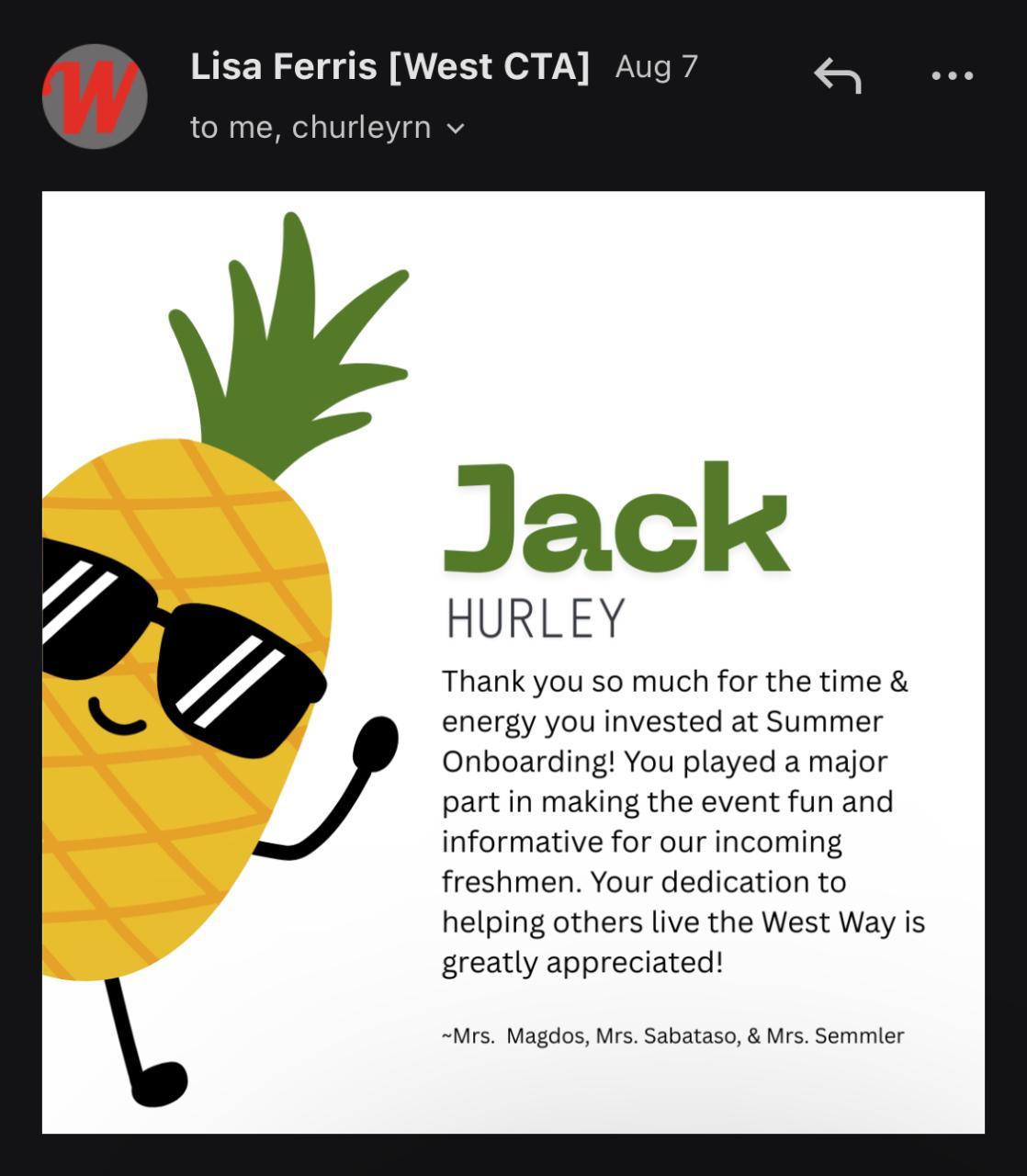Open Lisa Ferris's sender avatar
Viewport: 1027px width, 1176px height.
pos(95,96)
